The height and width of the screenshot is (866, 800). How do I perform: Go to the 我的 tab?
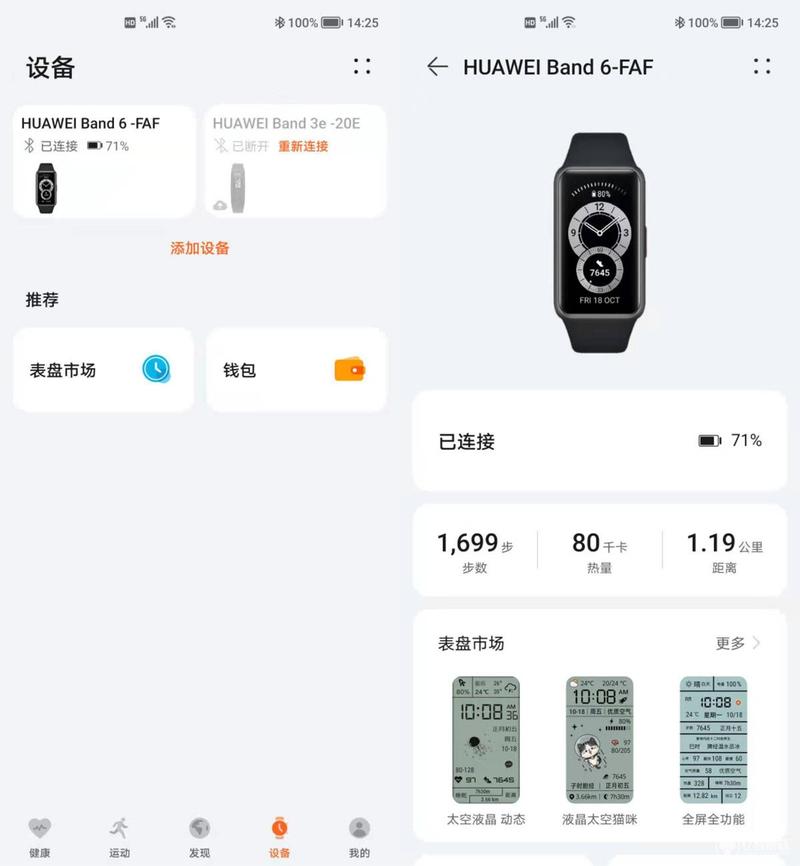pos(359,837)
